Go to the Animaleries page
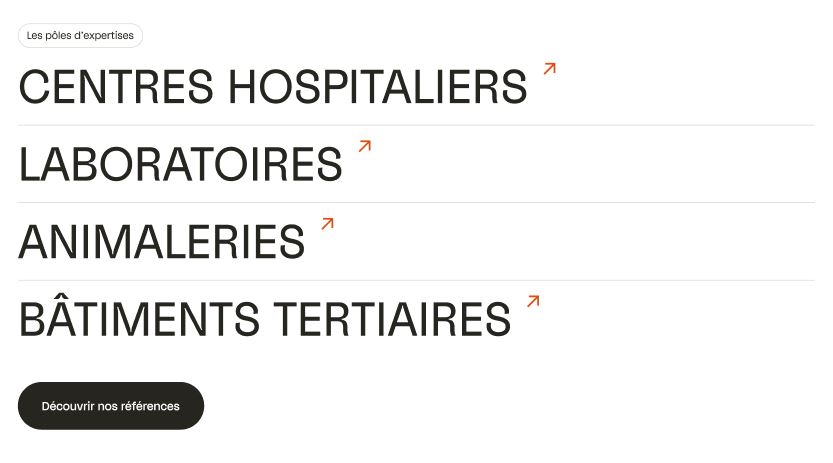 pyautogui.click(x=161, y=243)
